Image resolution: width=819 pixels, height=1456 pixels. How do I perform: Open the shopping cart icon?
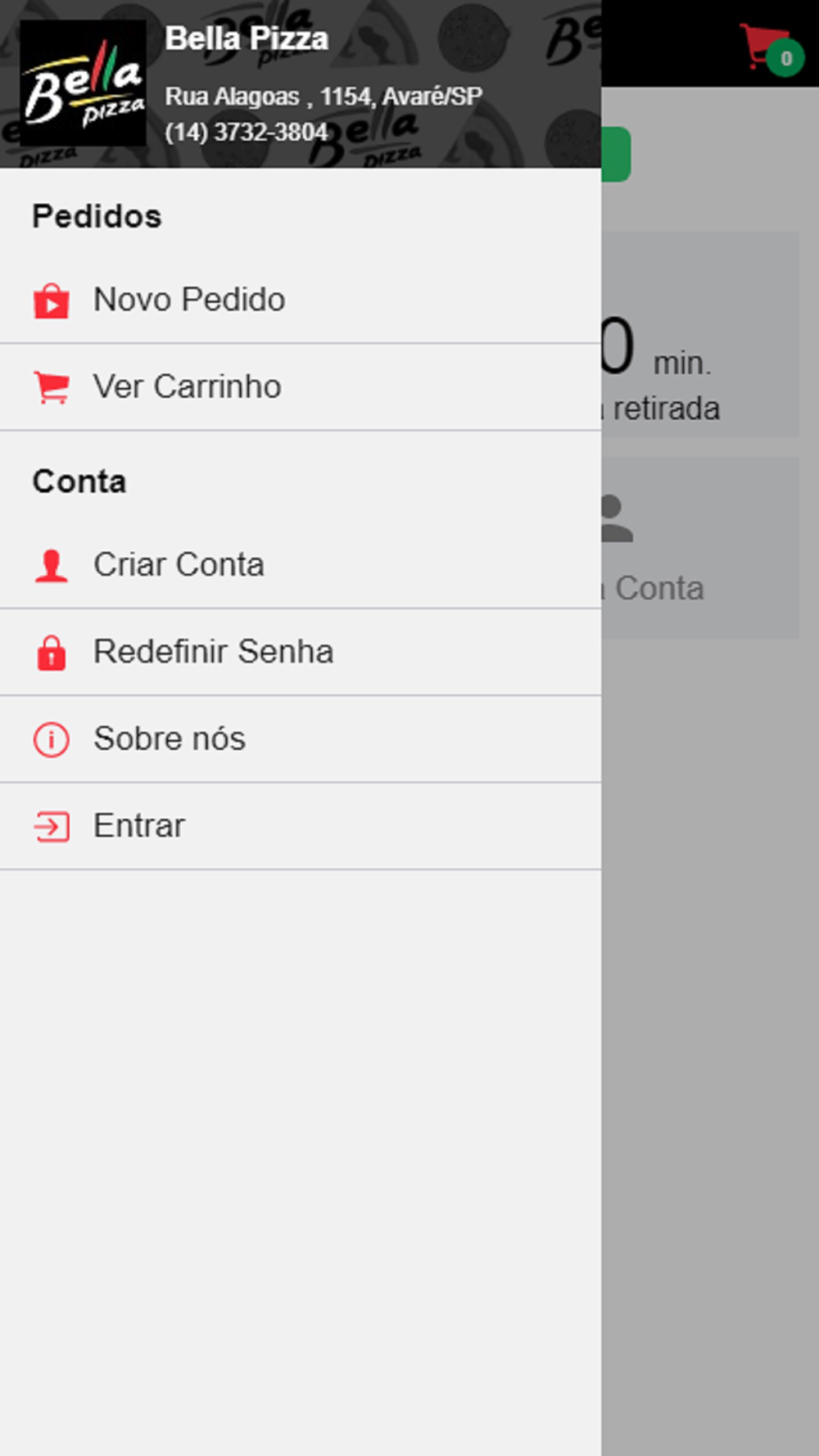771,47
